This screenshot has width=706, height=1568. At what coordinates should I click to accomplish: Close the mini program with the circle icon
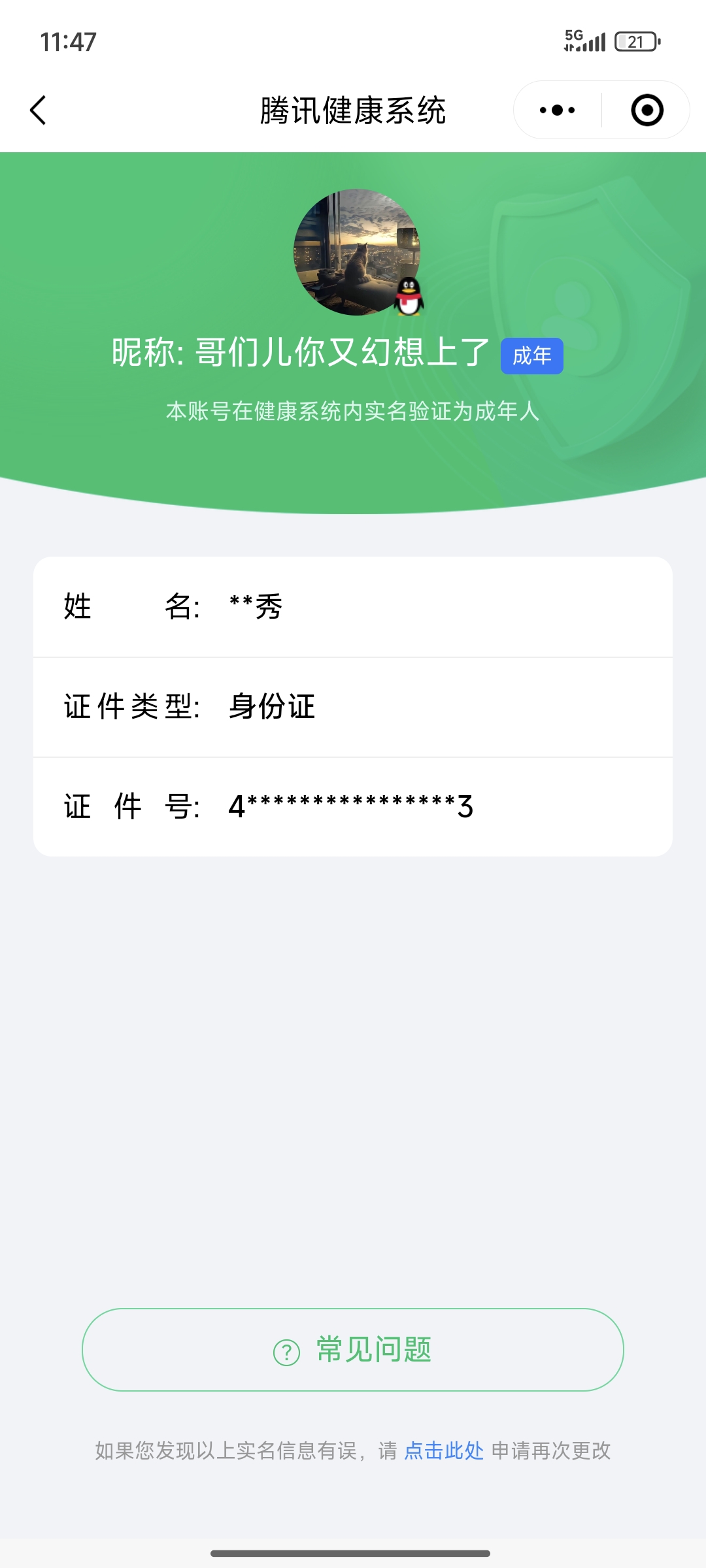point(647,110)
